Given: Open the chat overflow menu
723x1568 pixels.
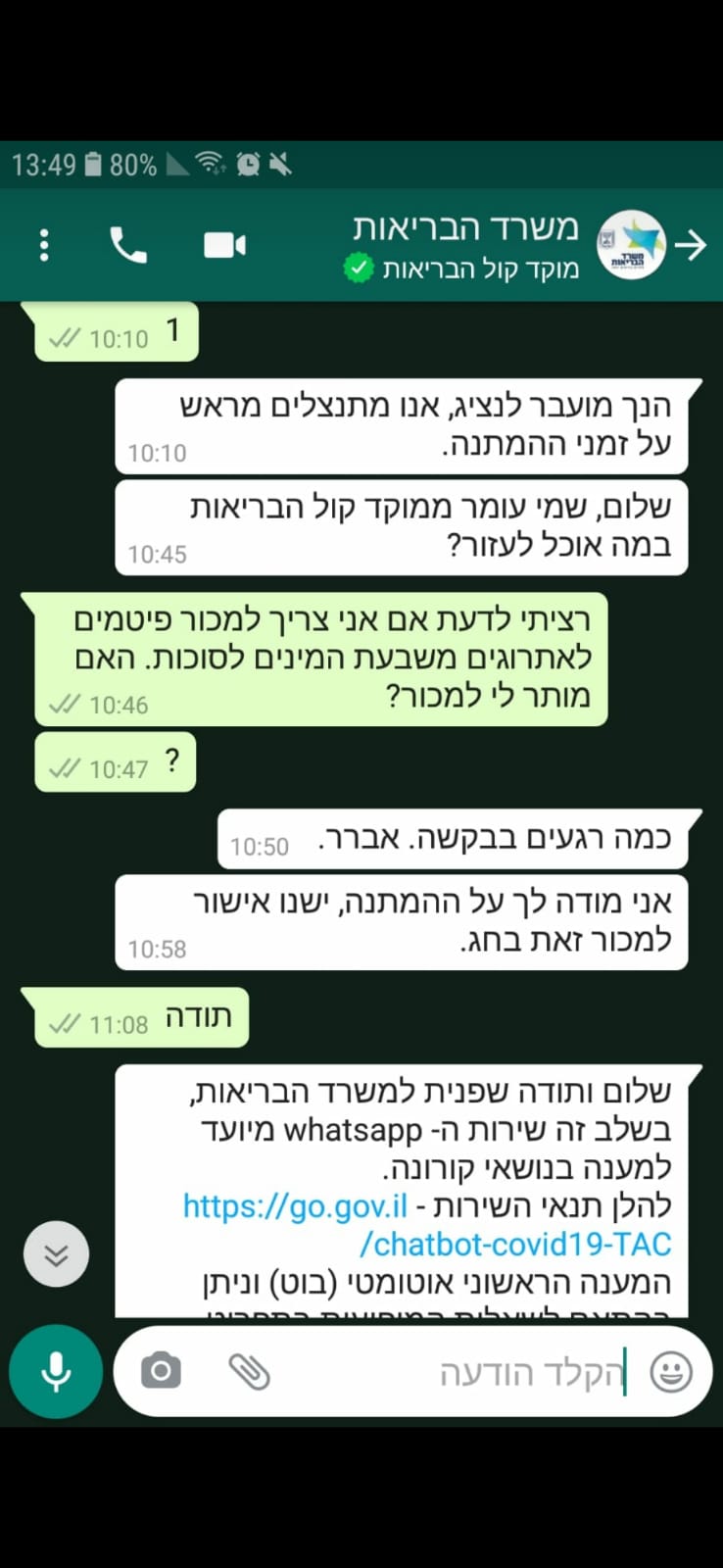Looking at the screenshot, I should pyautogui.click(x=44, y=245).
